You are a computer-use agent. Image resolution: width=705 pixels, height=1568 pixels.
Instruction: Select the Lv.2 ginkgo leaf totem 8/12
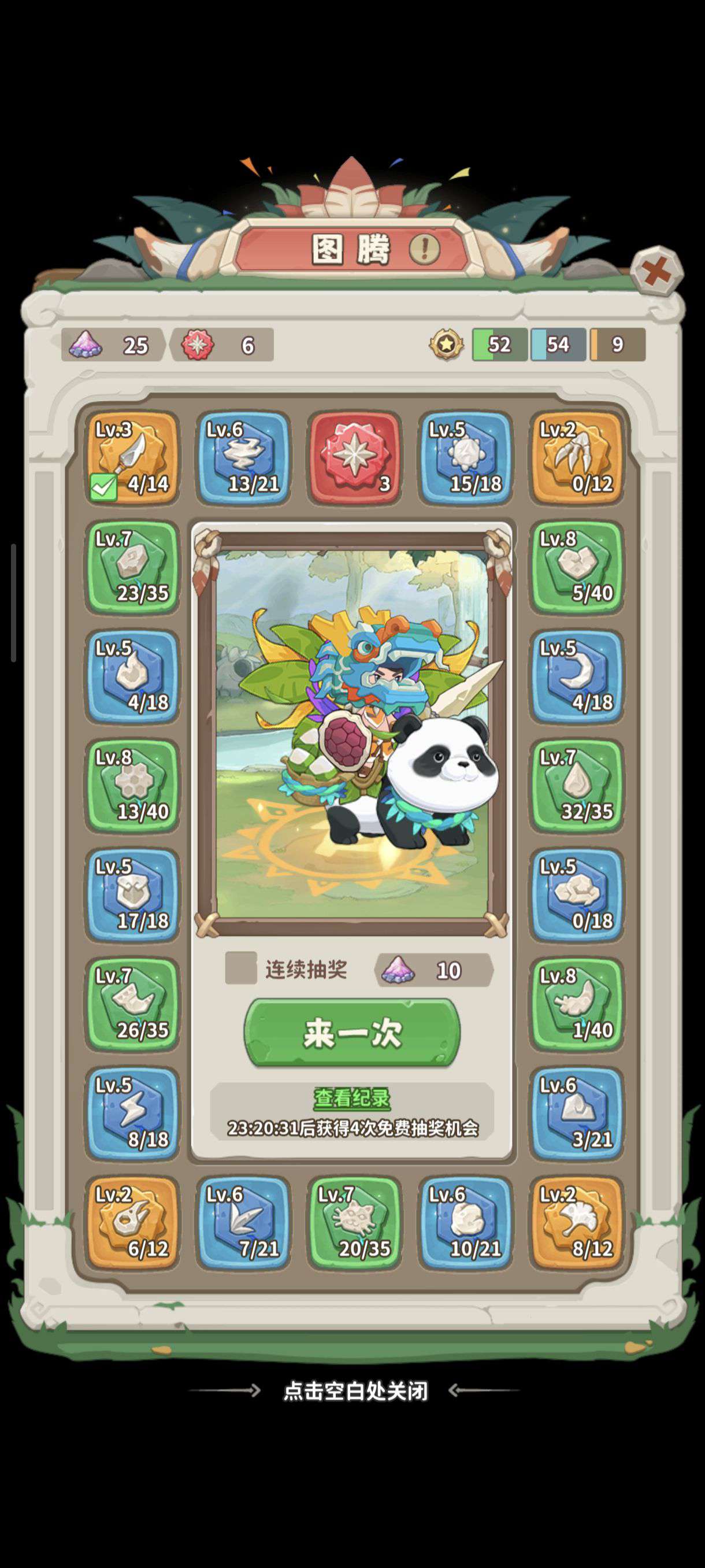[x=576, y=1223]
